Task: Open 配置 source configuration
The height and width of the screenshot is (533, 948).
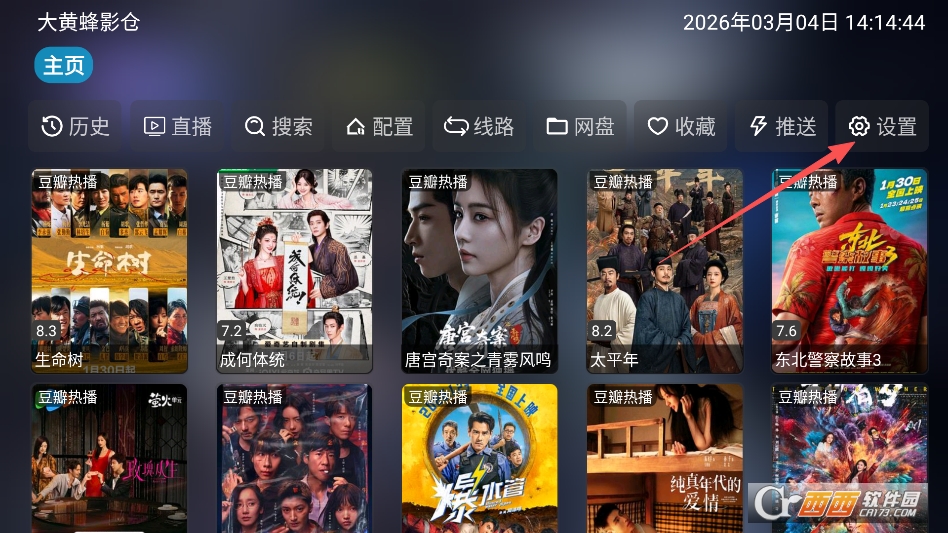Action: pyautogui.click(x=380, y=126)
